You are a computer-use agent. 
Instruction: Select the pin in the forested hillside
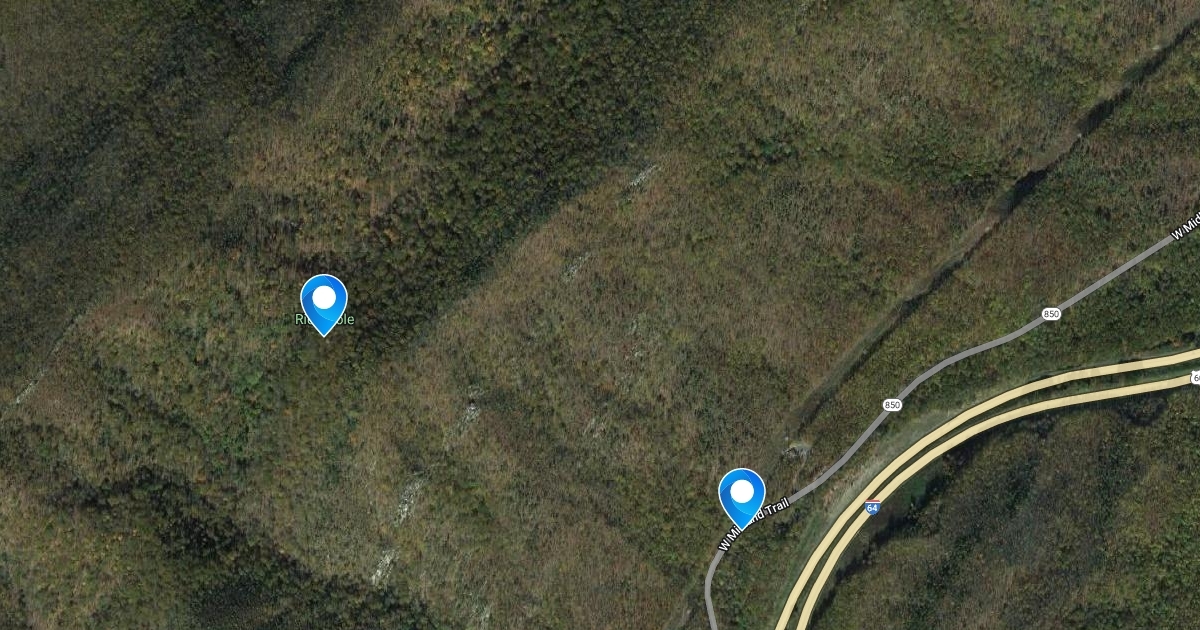[324, 304]
